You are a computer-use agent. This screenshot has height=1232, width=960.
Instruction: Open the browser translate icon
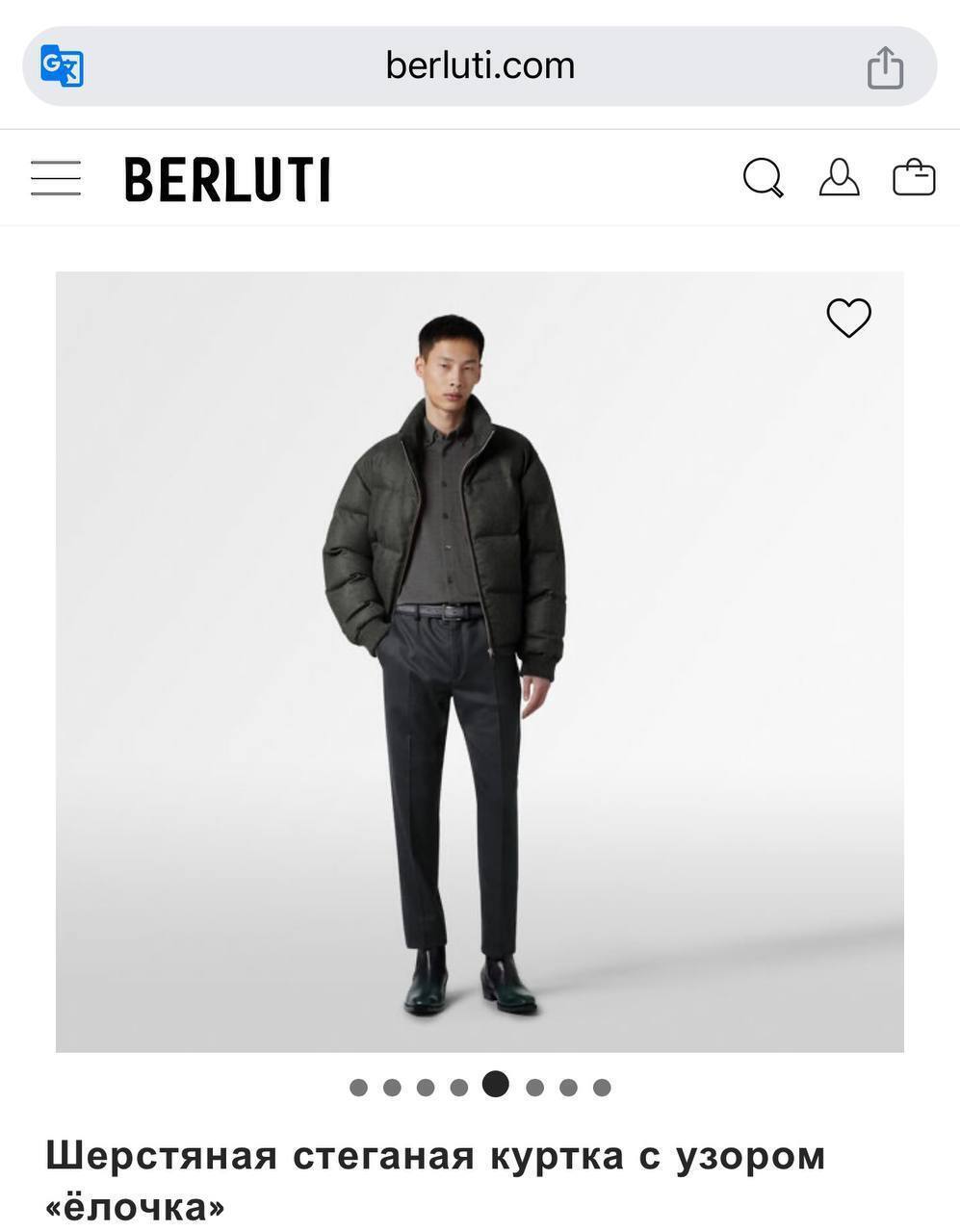(62, 66)
